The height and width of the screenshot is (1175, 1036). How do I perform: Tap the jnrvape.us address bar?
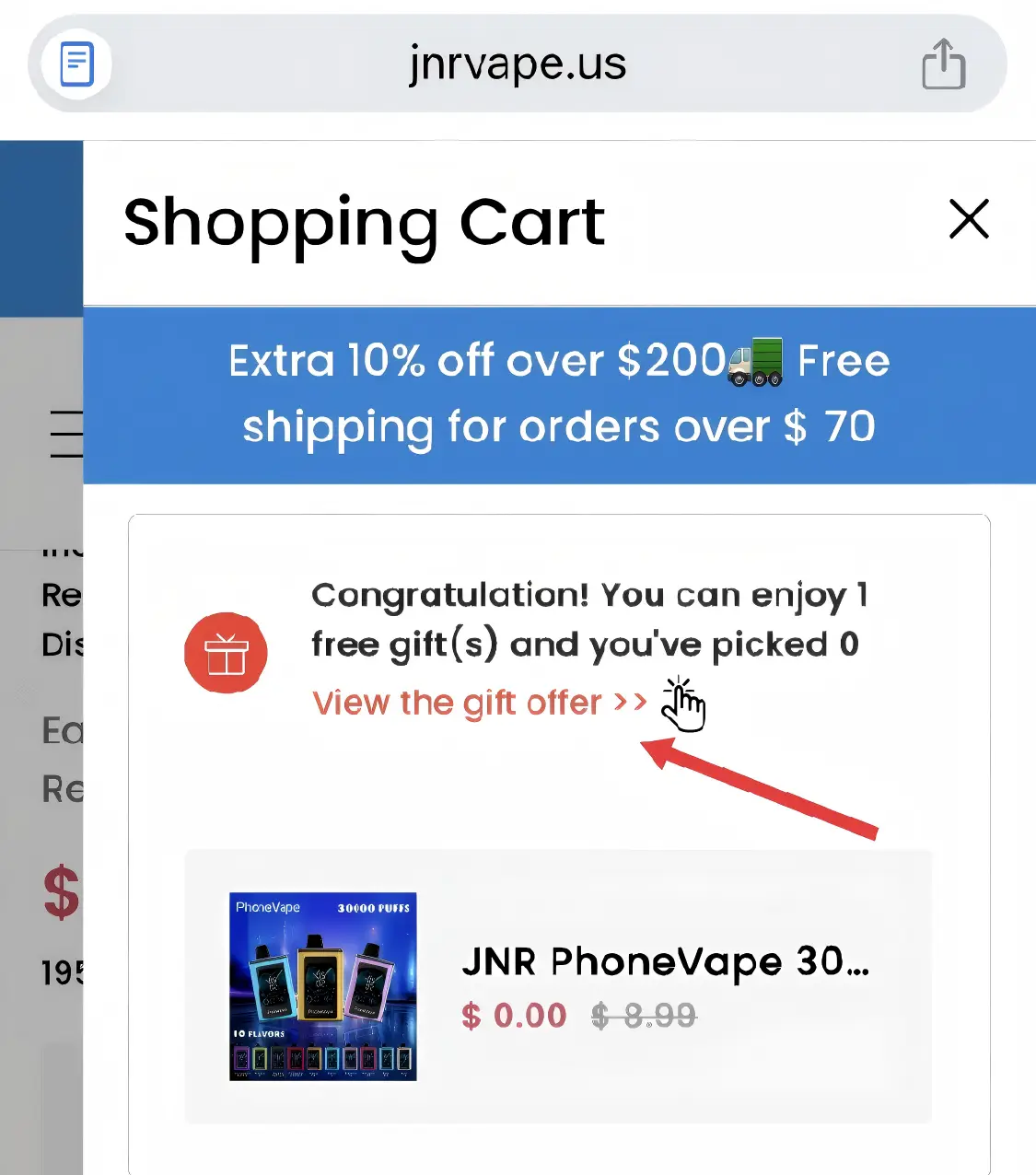(x=518, y=64)
